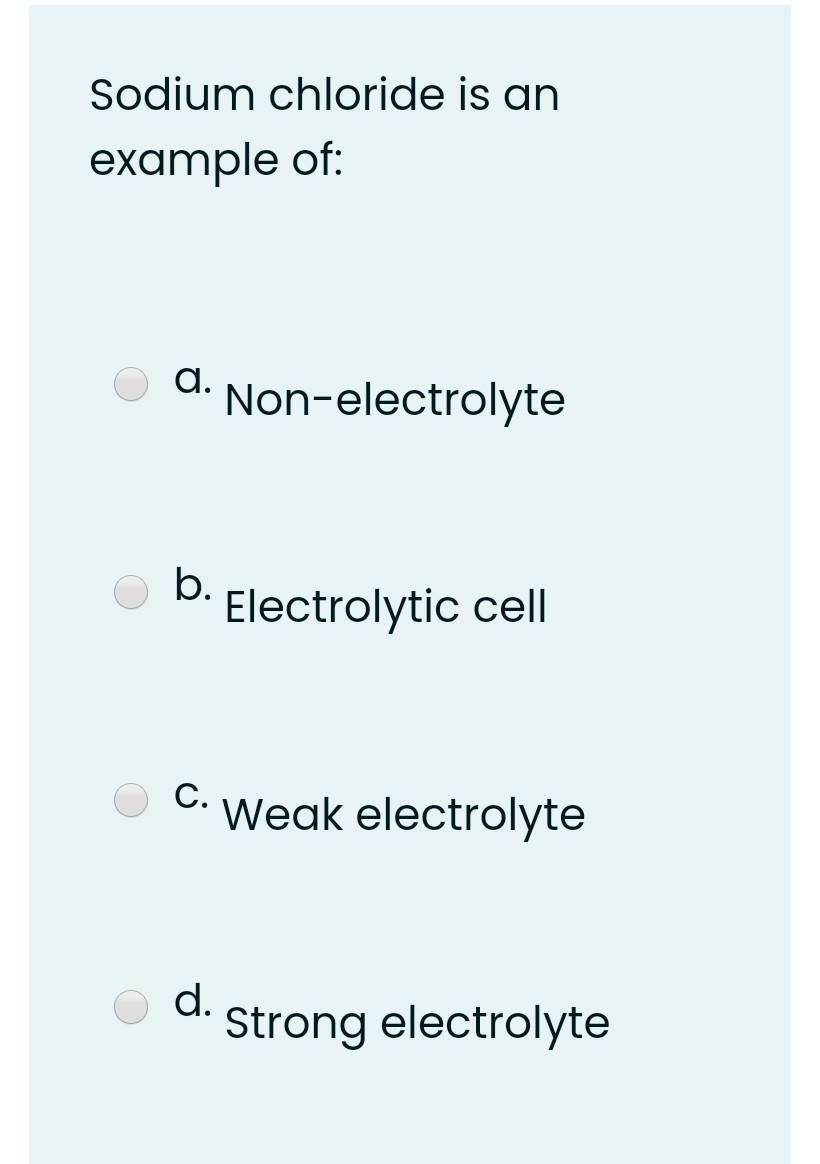Select the radio button for option a

(x=131, y=383)
